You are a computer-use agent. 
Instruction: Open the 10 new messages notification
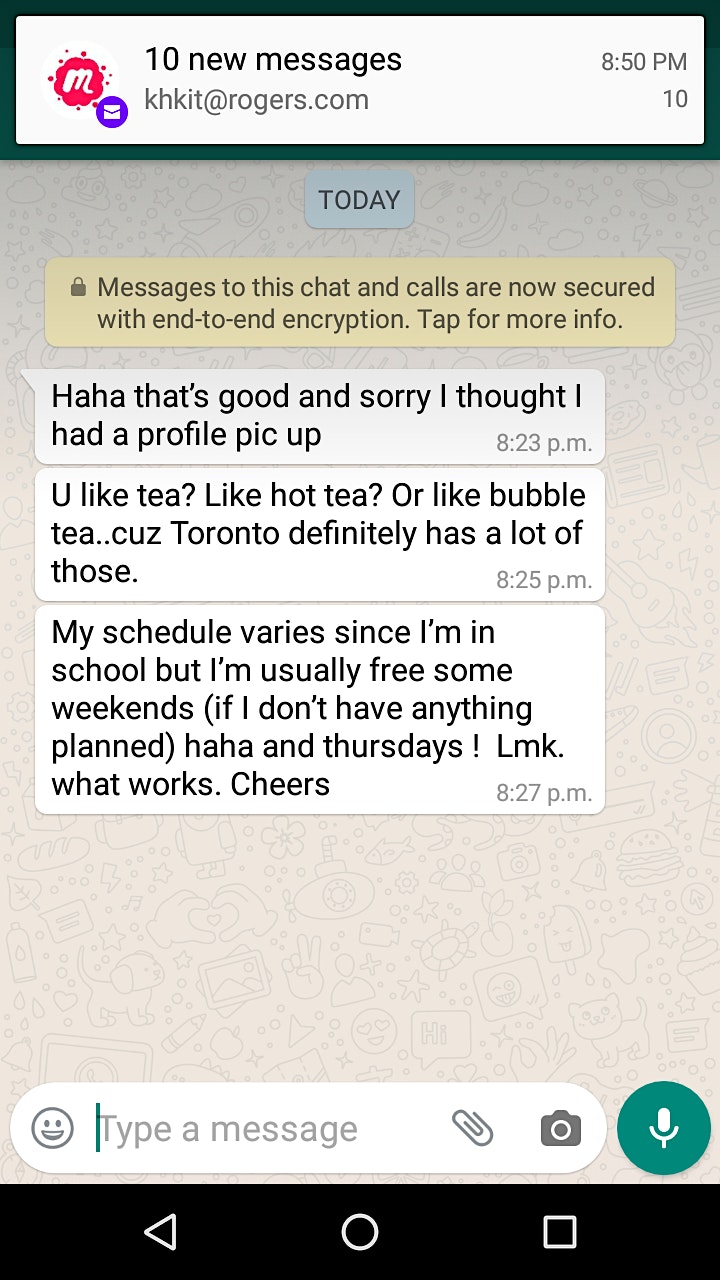coord(360,80)
